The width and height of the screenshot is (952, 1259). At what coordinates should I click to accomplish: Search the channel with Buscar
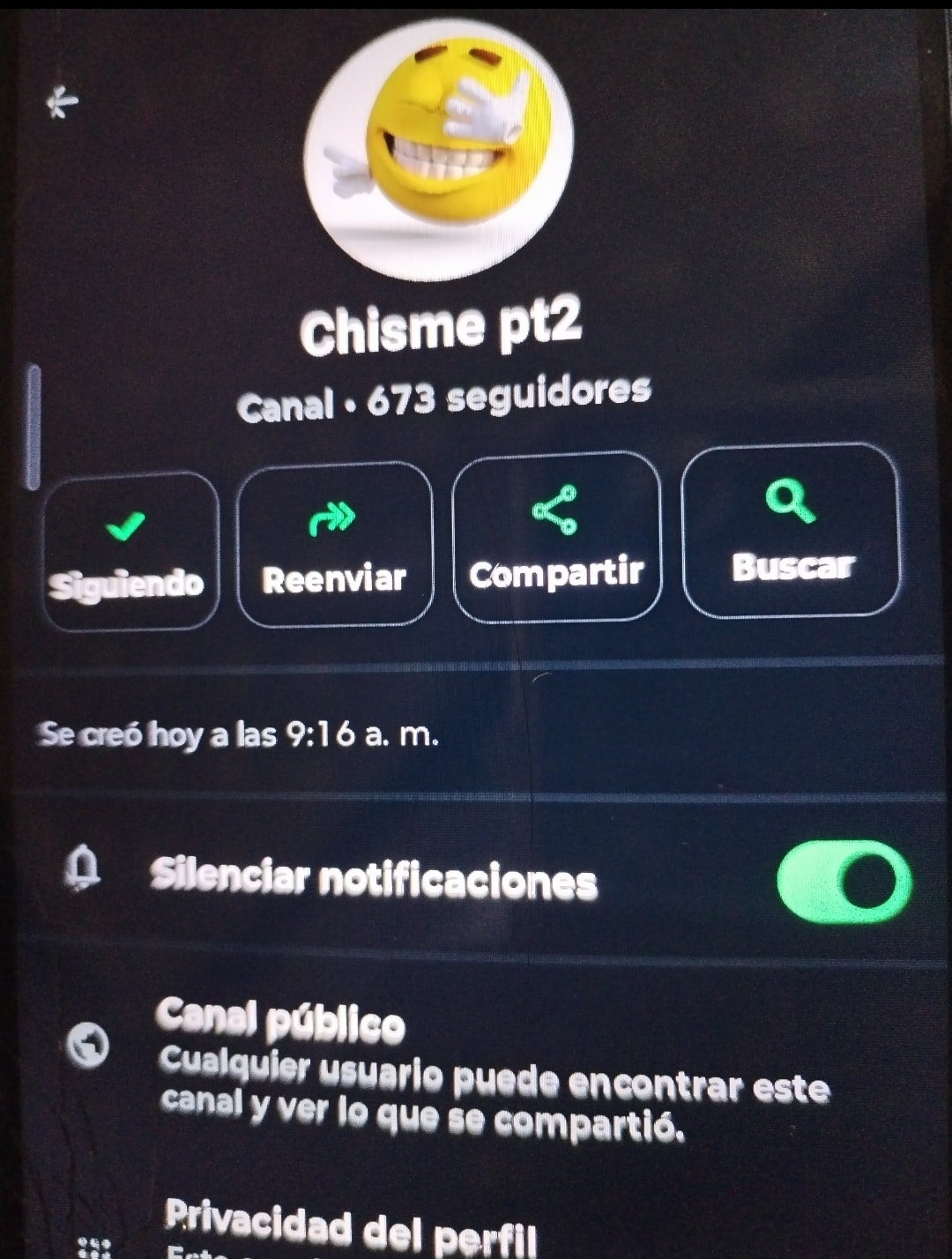pos(791,531)
